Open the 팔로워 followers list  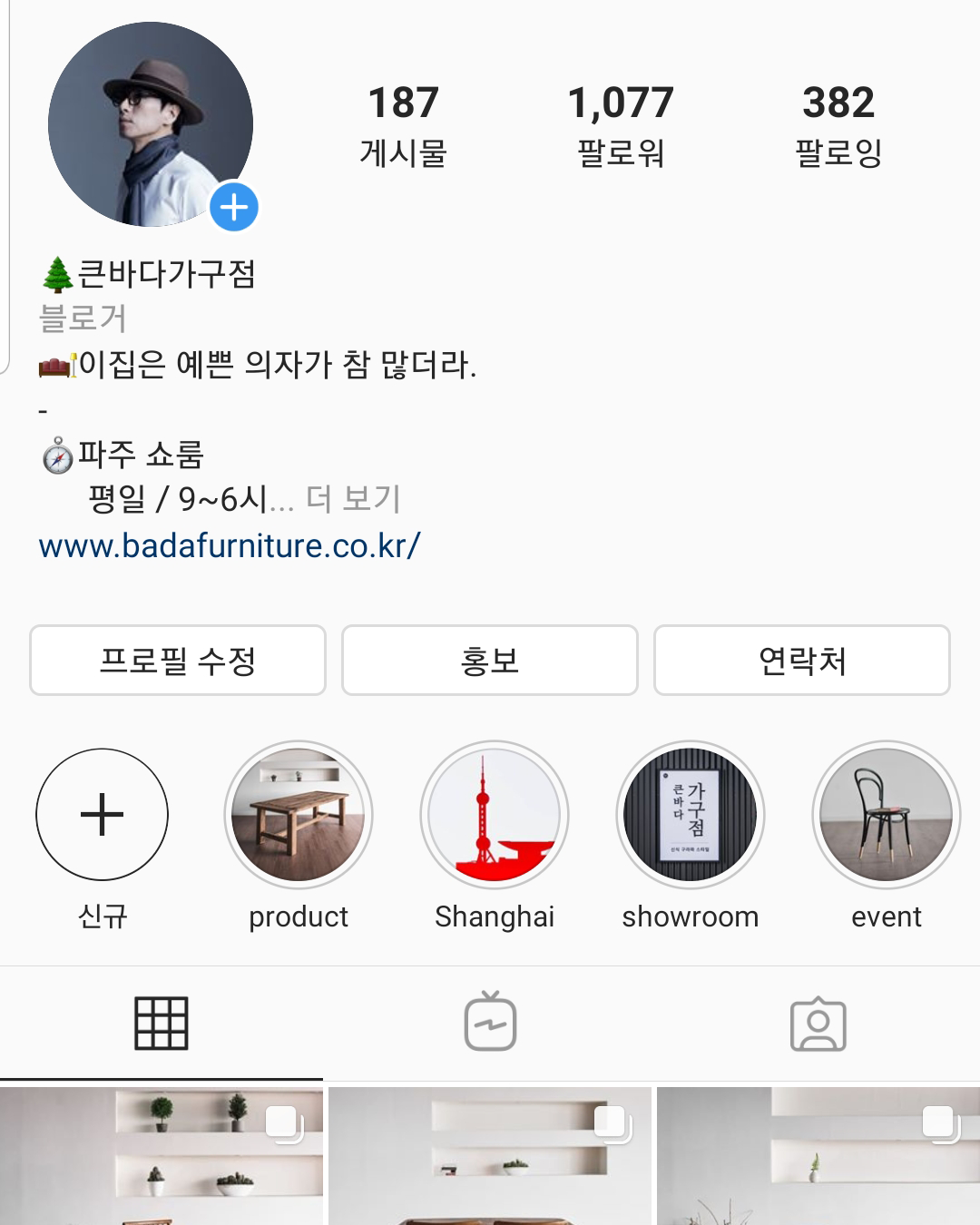pyautogui.click(x=621, y=124)
